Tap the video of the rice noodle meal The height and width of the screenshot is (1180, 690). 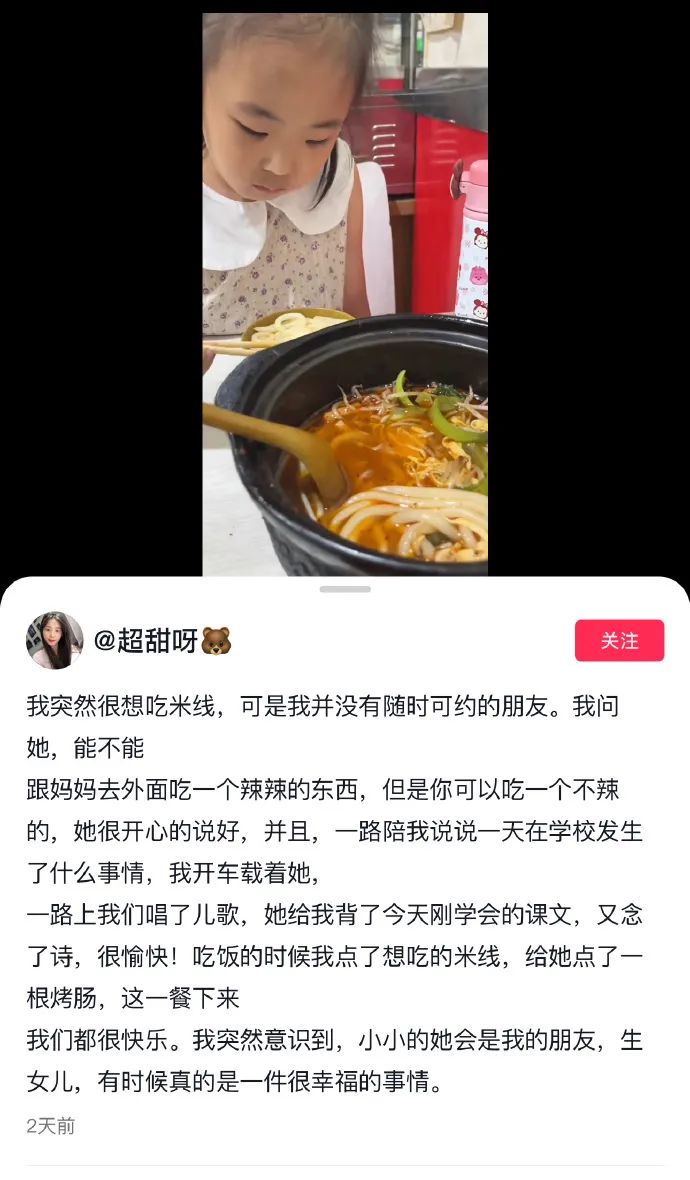pos(345,294)
